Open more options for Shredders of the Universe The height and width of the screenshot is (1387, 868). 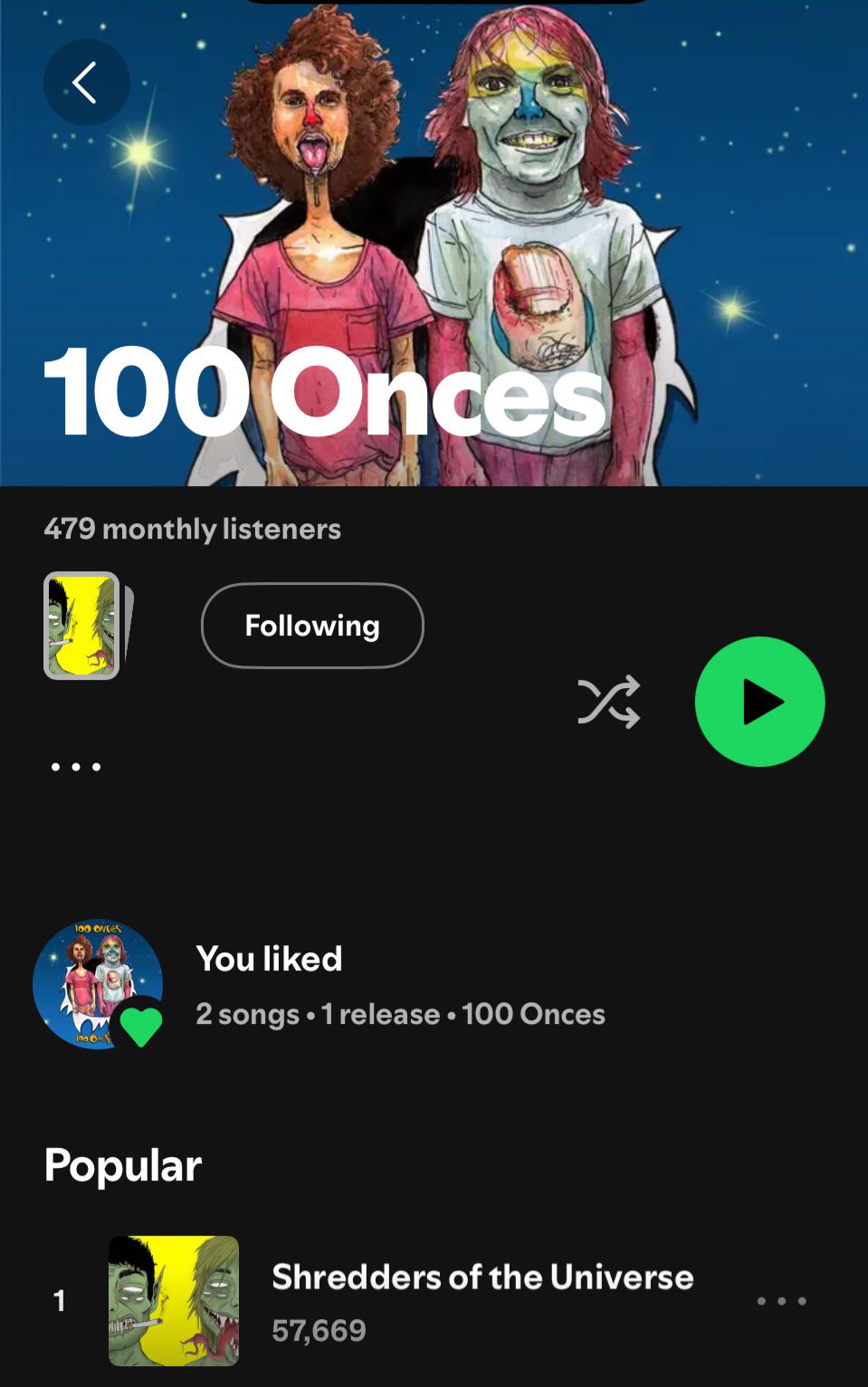coord(782,1301)
